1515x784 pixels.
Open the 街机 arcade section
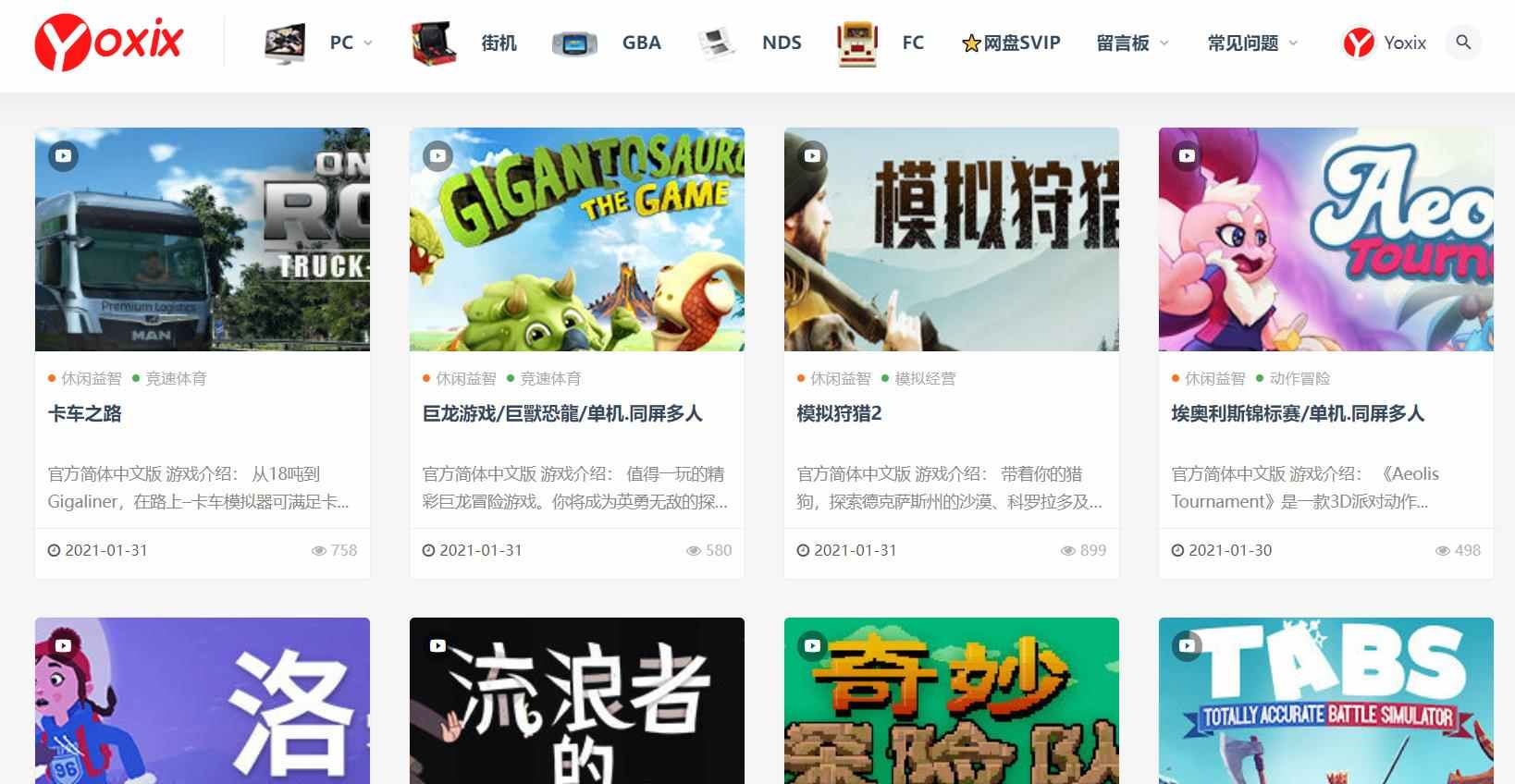tap(499, 43)
